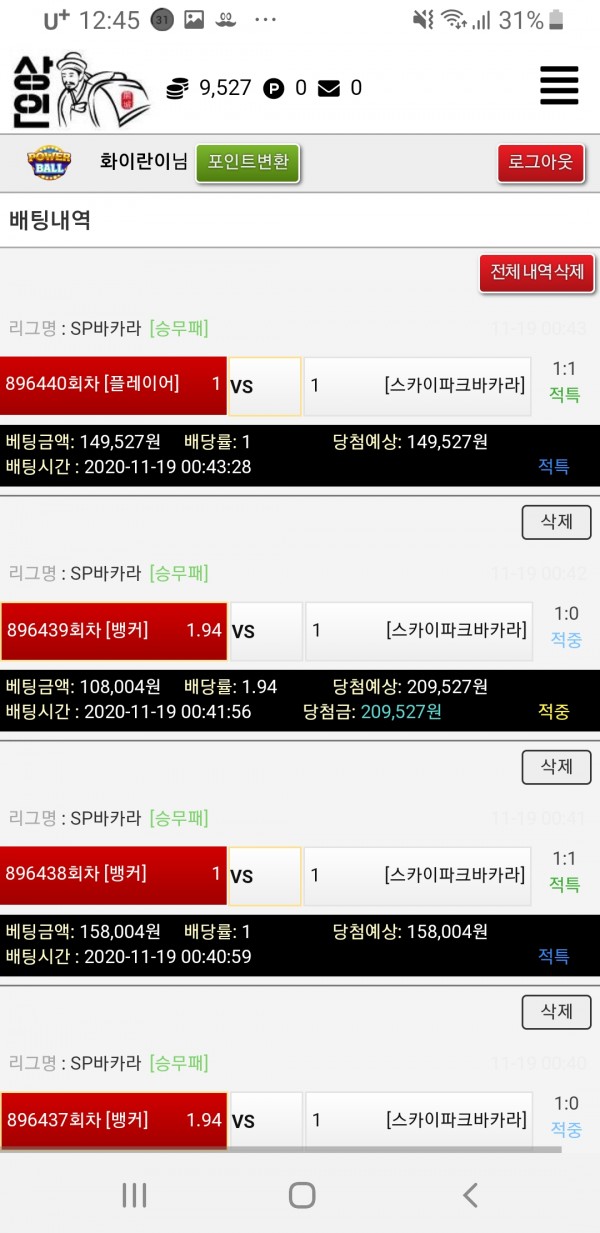This screenshot has height=1233, width=600.
Task: Open the hamburger menu
Action: click(x=559, y=86)
